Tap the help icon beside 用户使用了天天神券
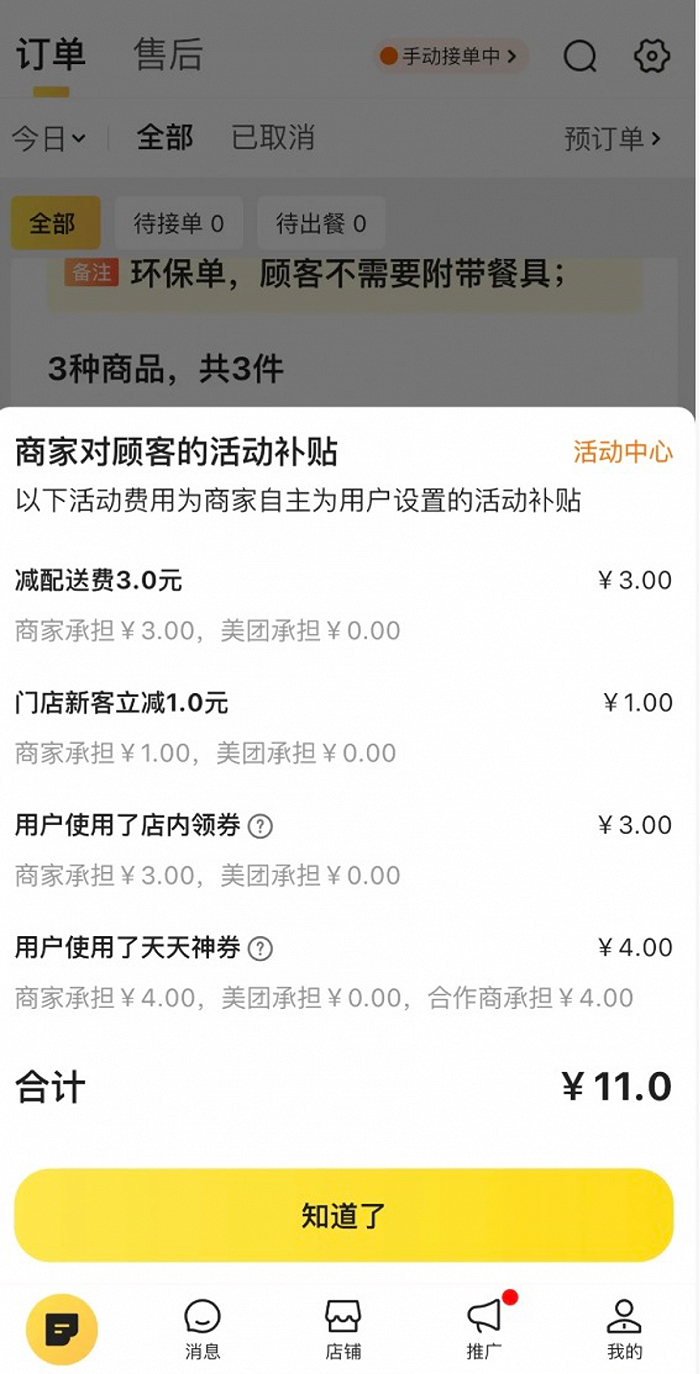This screenshot has height=1374, width=700. pos(260,948)
